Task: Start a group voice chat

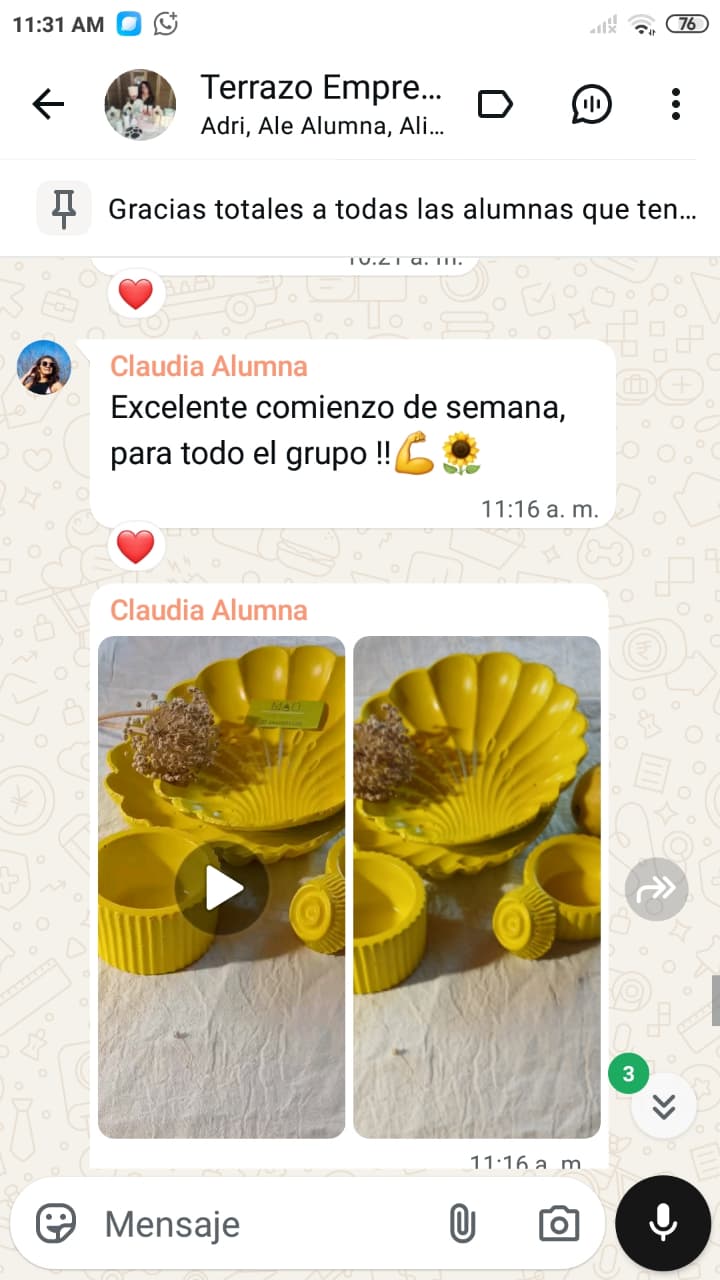Action: (x=591, y=104)
